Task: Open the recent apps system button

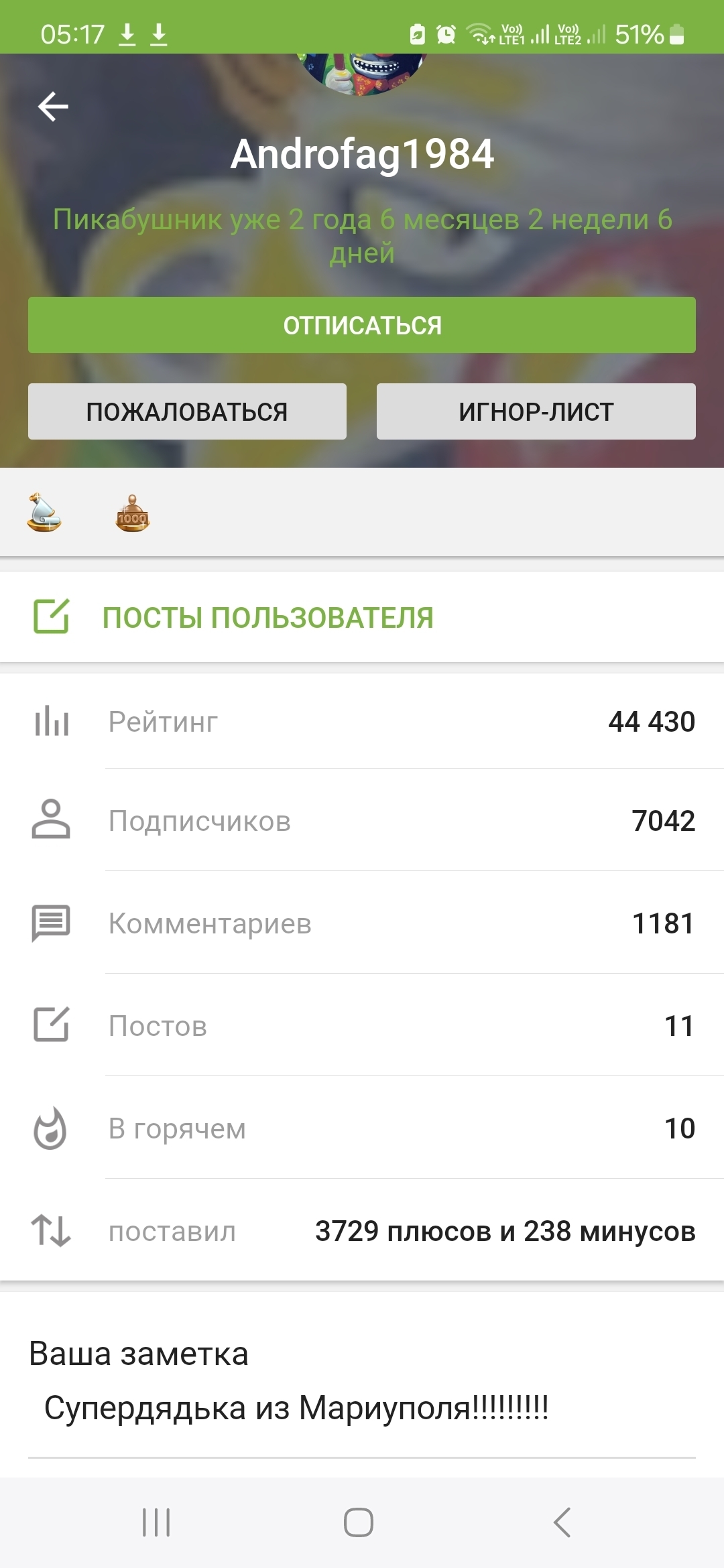Action: pyautogui.click(x=156, y=1522)
